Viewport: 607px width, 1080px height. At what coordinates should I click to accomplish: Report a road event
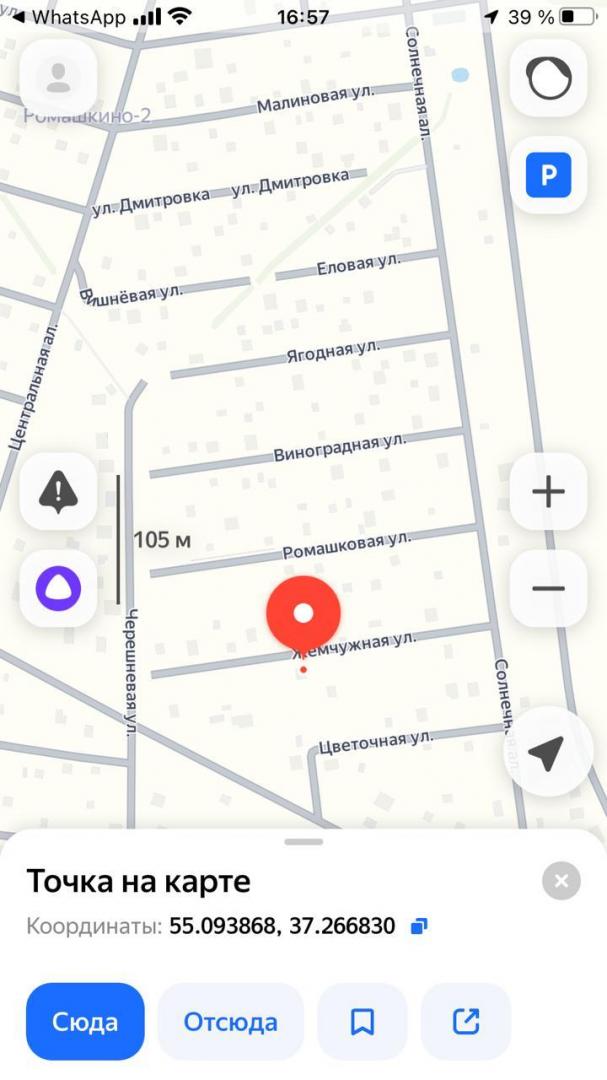58,492
